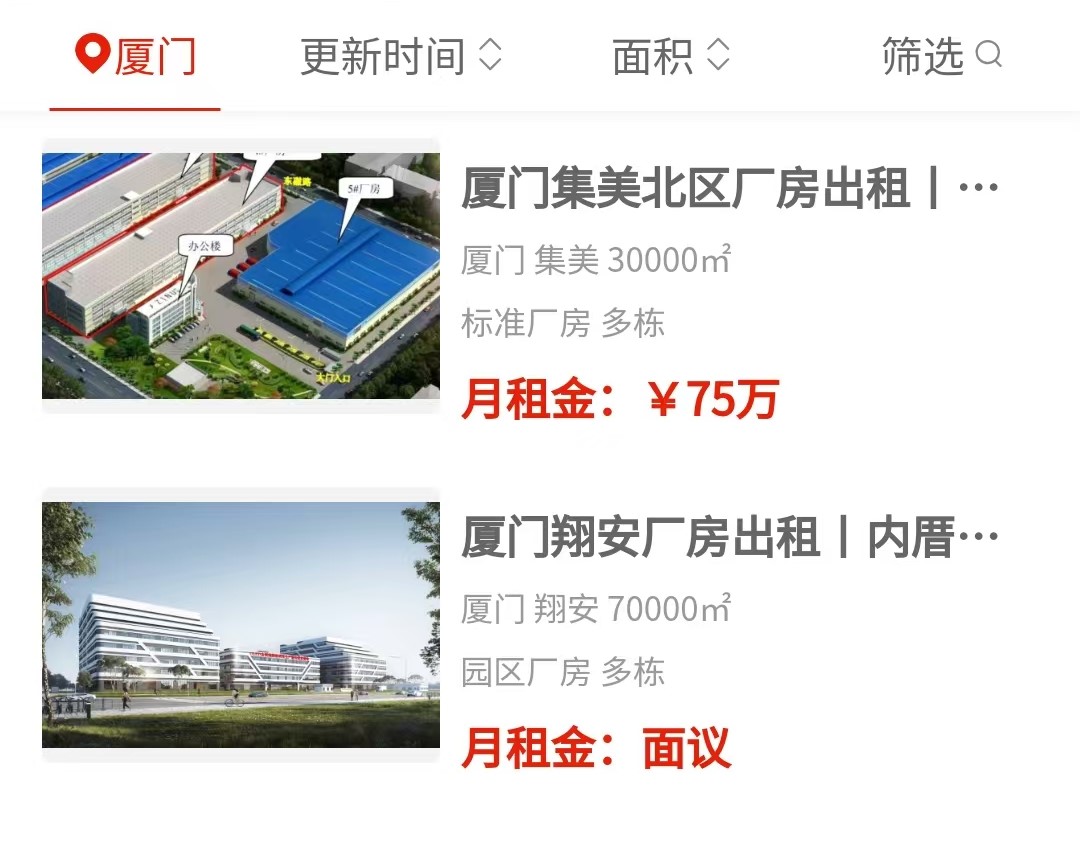The image size is (1080, 848).
Task: Open the 筛选 filter options
Action: tap(941, 56)
